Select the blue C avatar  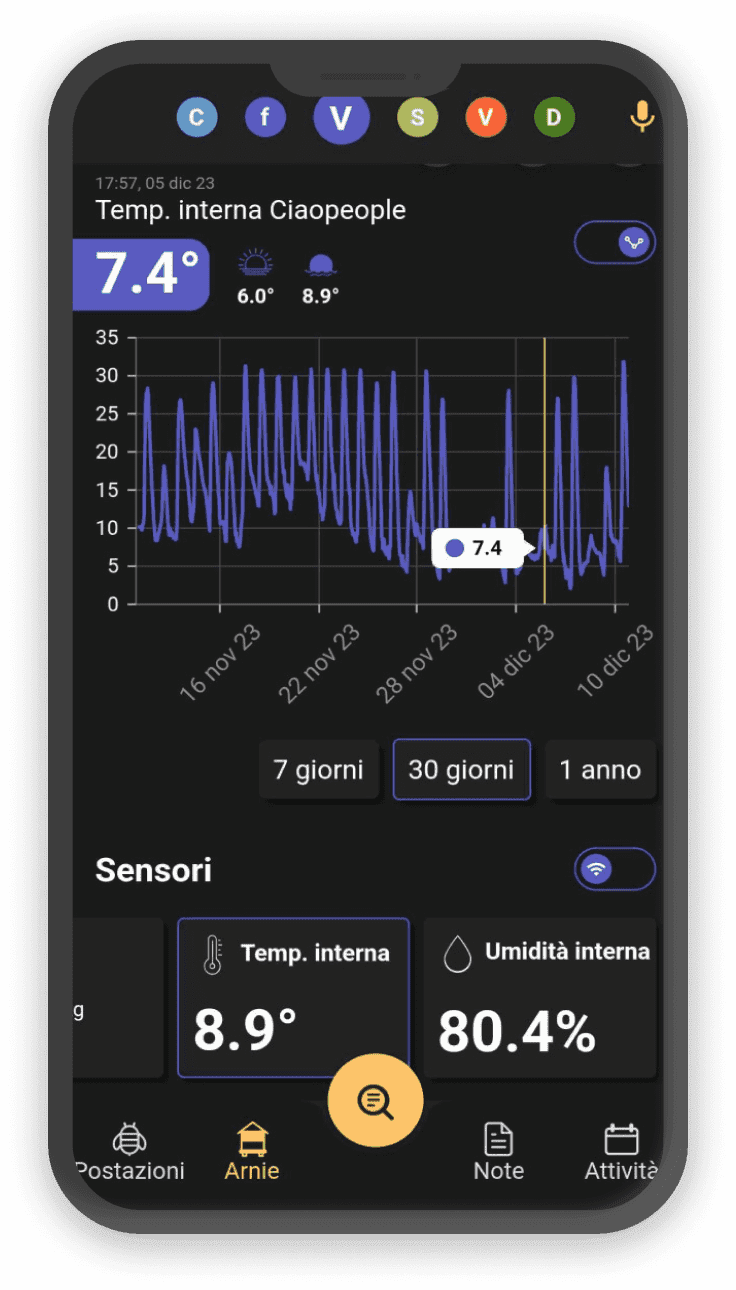(197, 118)
